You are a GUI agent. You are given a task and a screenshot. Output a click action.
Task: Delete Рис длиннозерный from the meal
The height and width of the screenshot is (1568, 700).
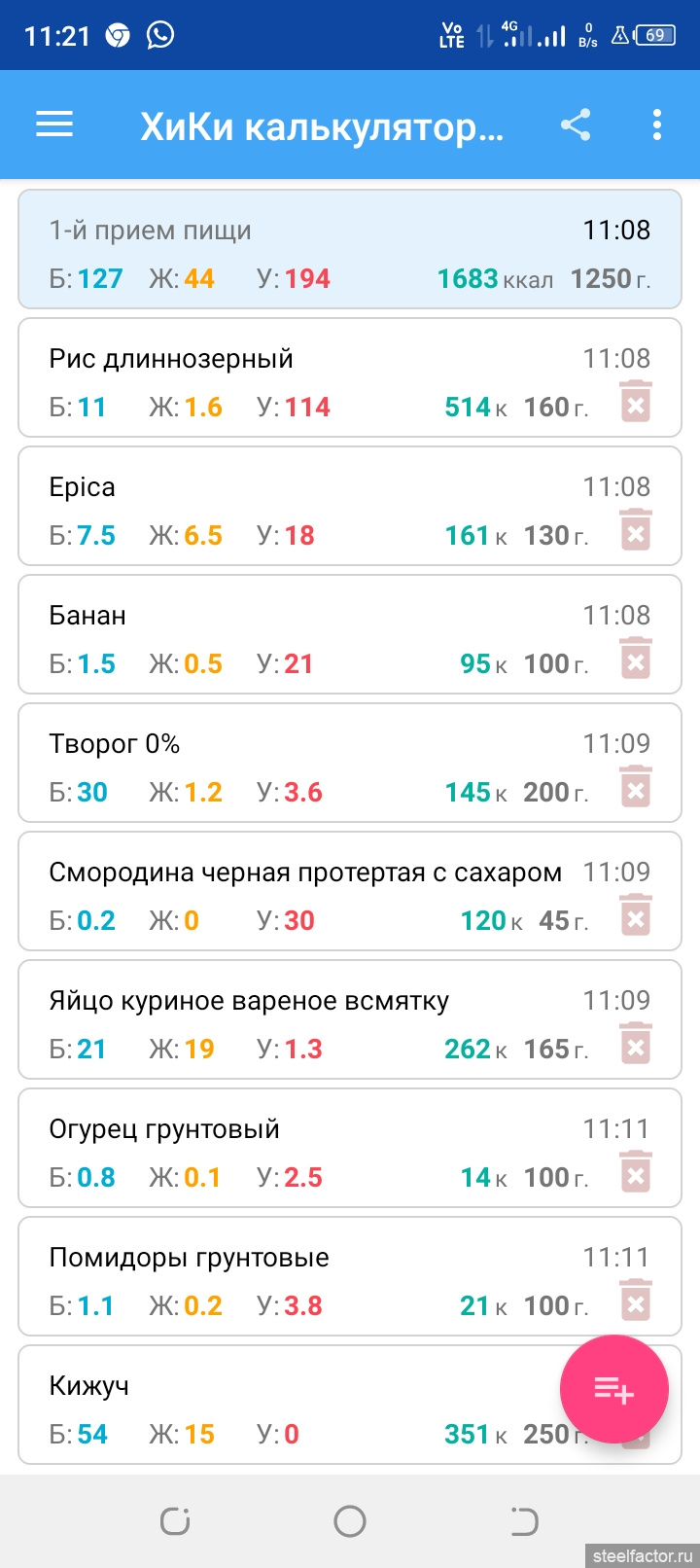(636, 402)
